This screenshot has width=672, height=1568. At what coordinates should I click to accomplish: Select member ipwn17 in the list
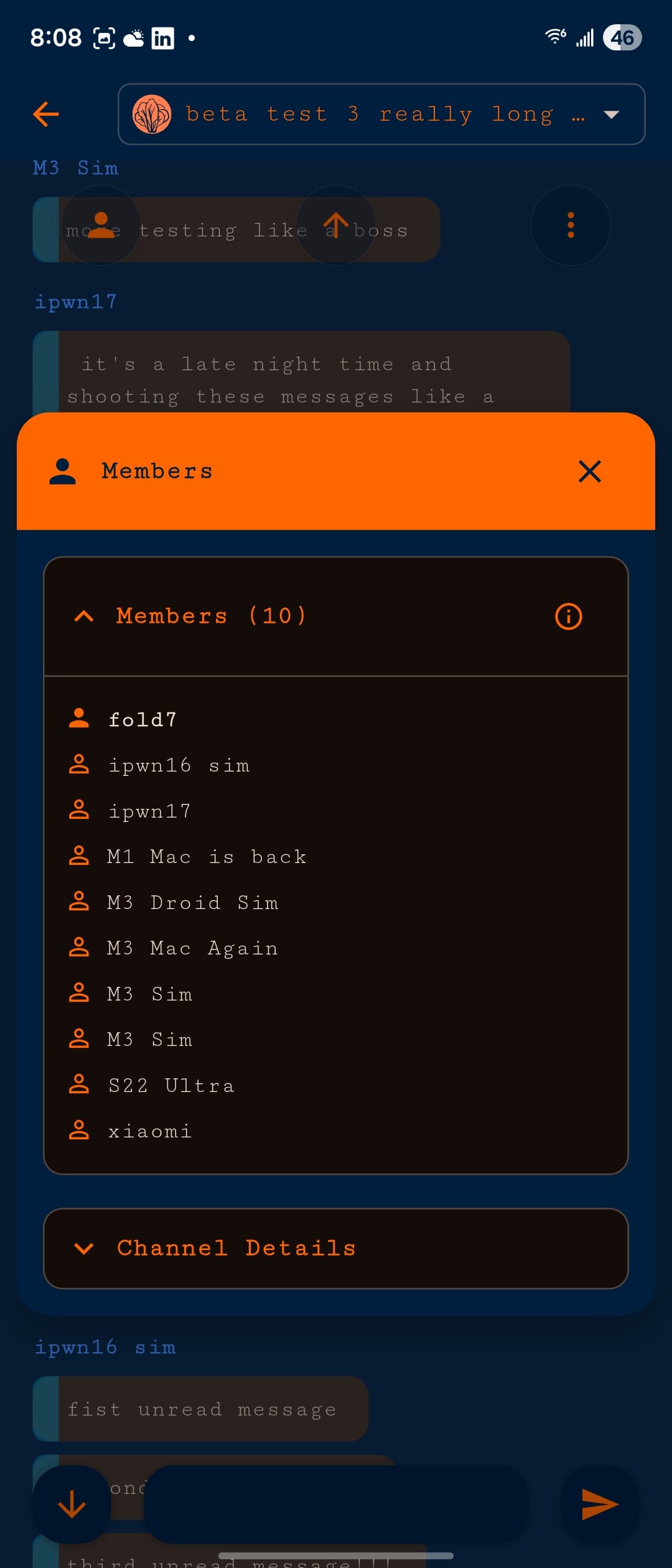[x=149, y=811]
